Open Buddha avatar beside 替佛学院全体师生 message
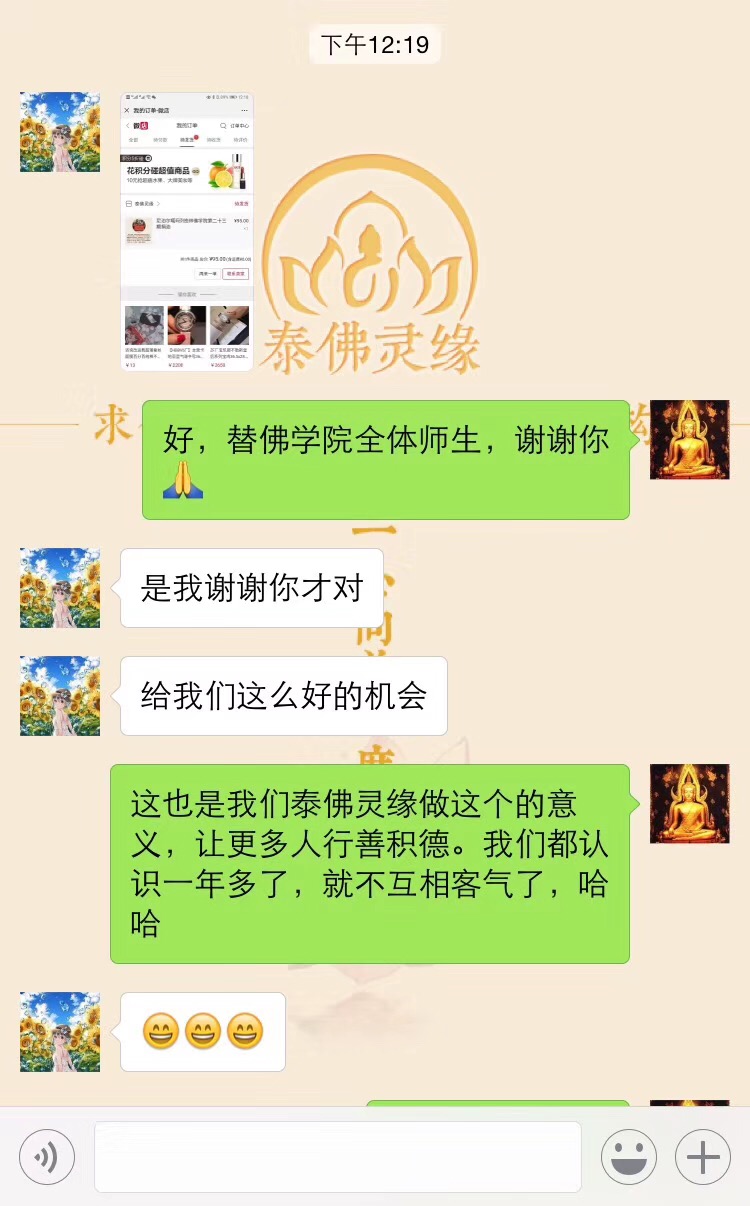The width and height of the screenshot is (750, 1206). coord(689,440)
